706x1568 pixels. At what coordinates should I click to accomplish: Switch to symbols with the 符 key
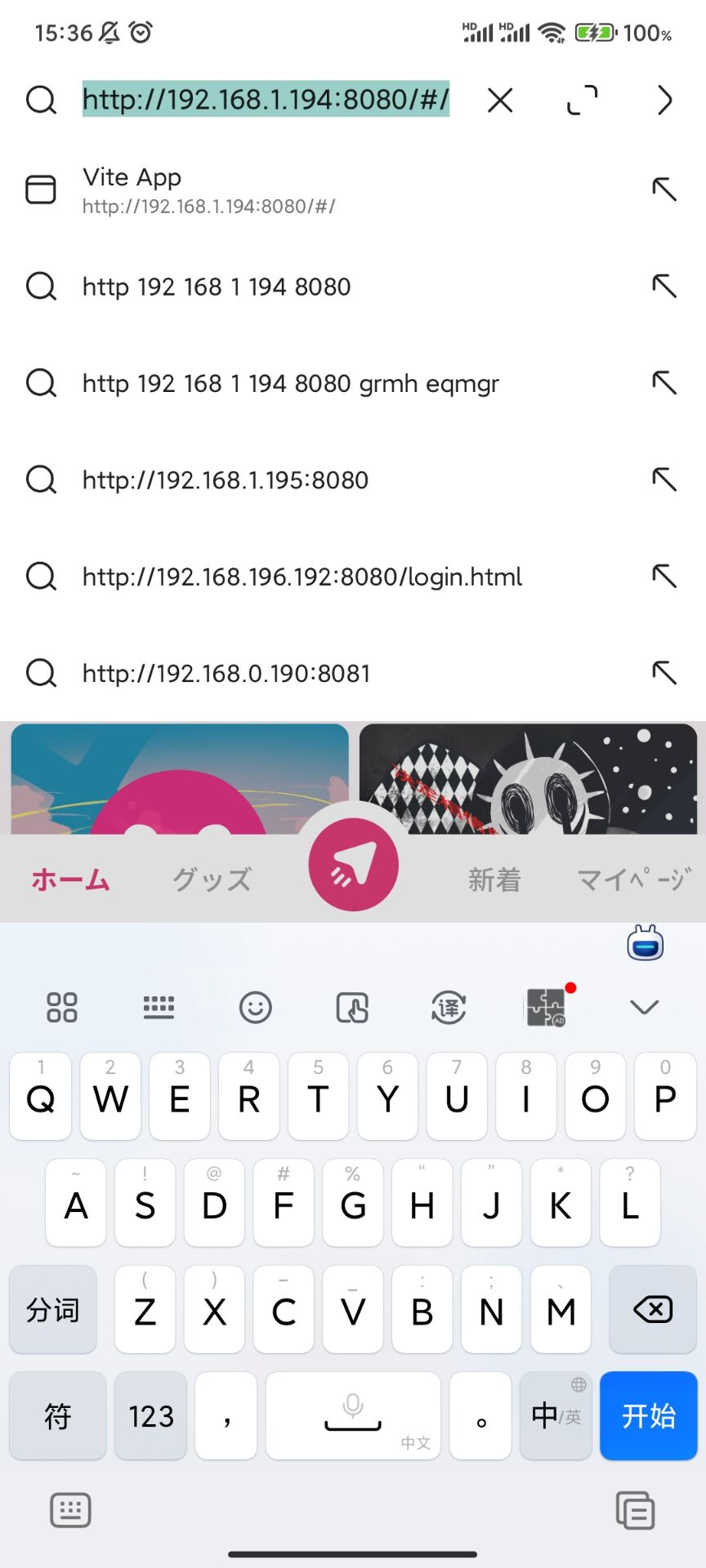click(x=57, y=1415)
